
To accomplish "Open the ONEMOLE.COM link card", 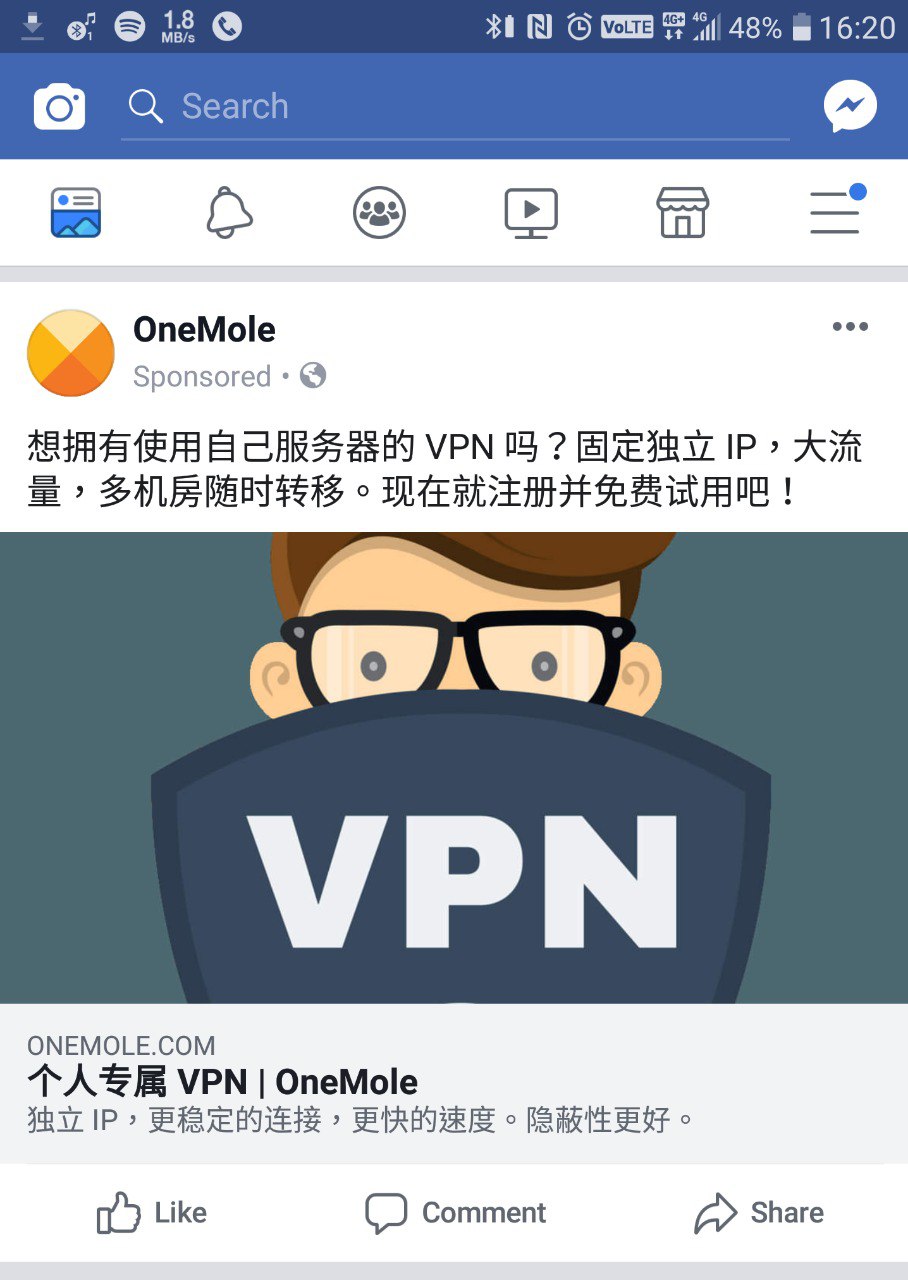I will pos(454,1083).
